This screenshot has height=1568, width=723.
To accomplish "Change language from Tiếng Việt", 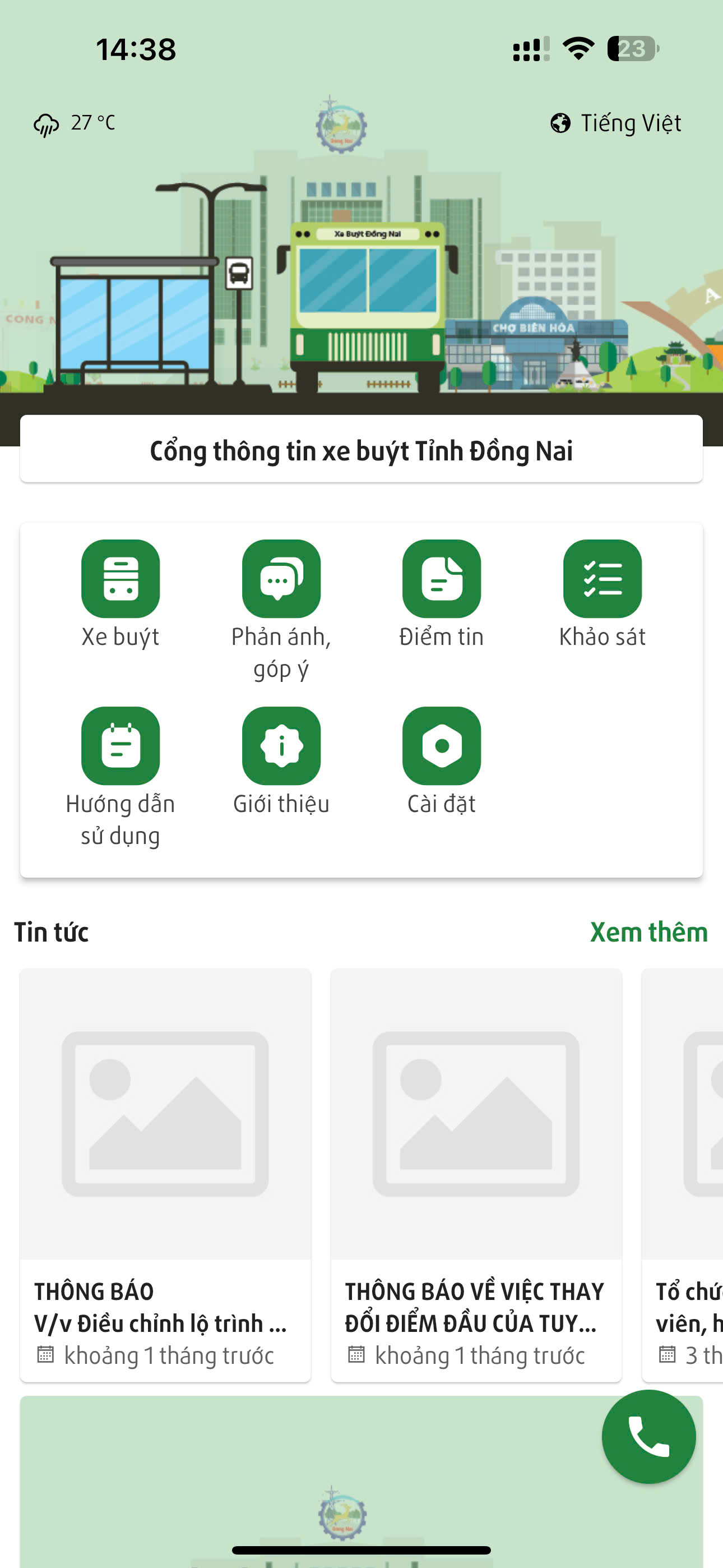I will coord(616,123).
